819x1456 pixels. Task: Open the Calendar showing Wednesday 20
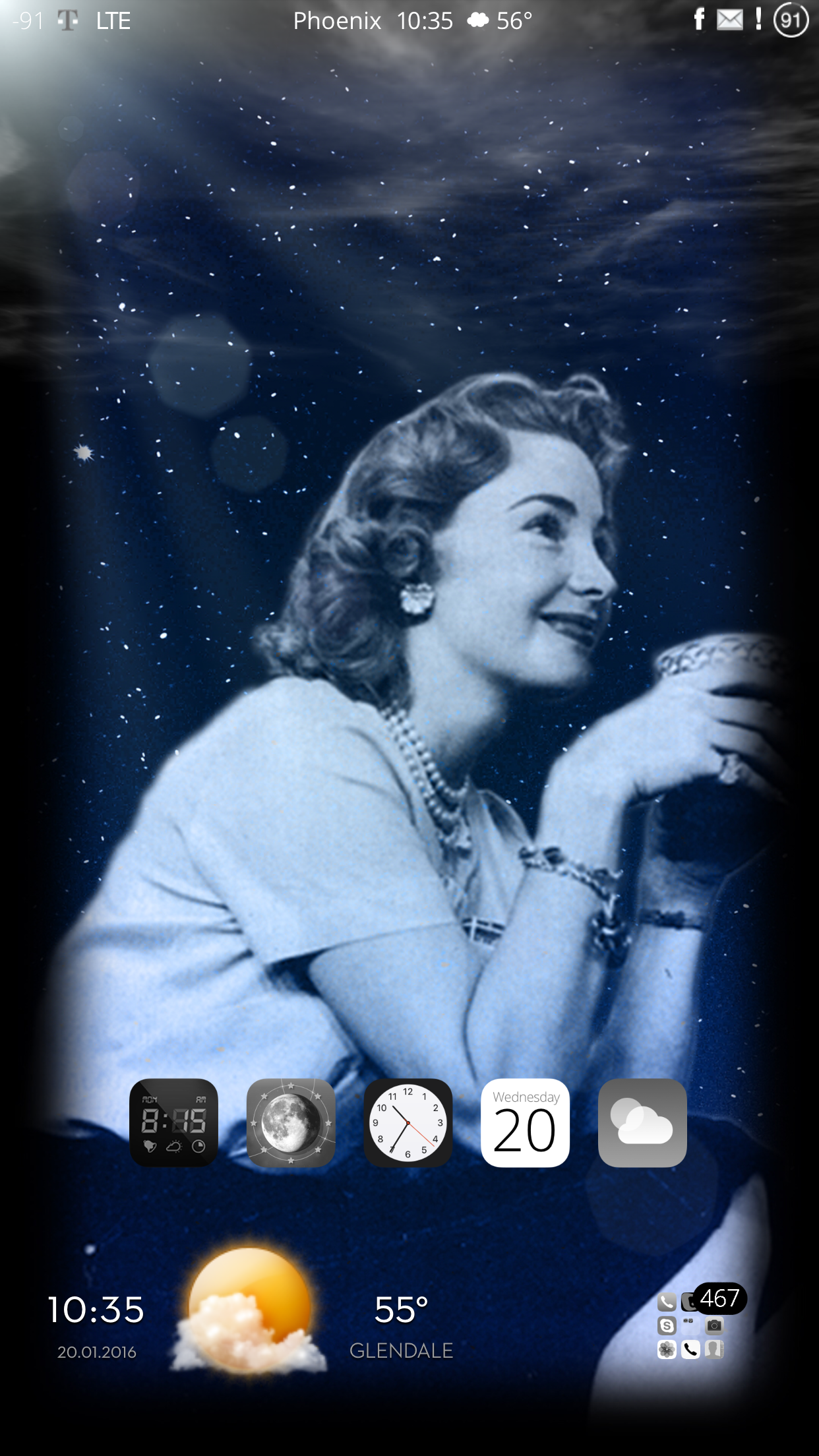[526, 1122]
